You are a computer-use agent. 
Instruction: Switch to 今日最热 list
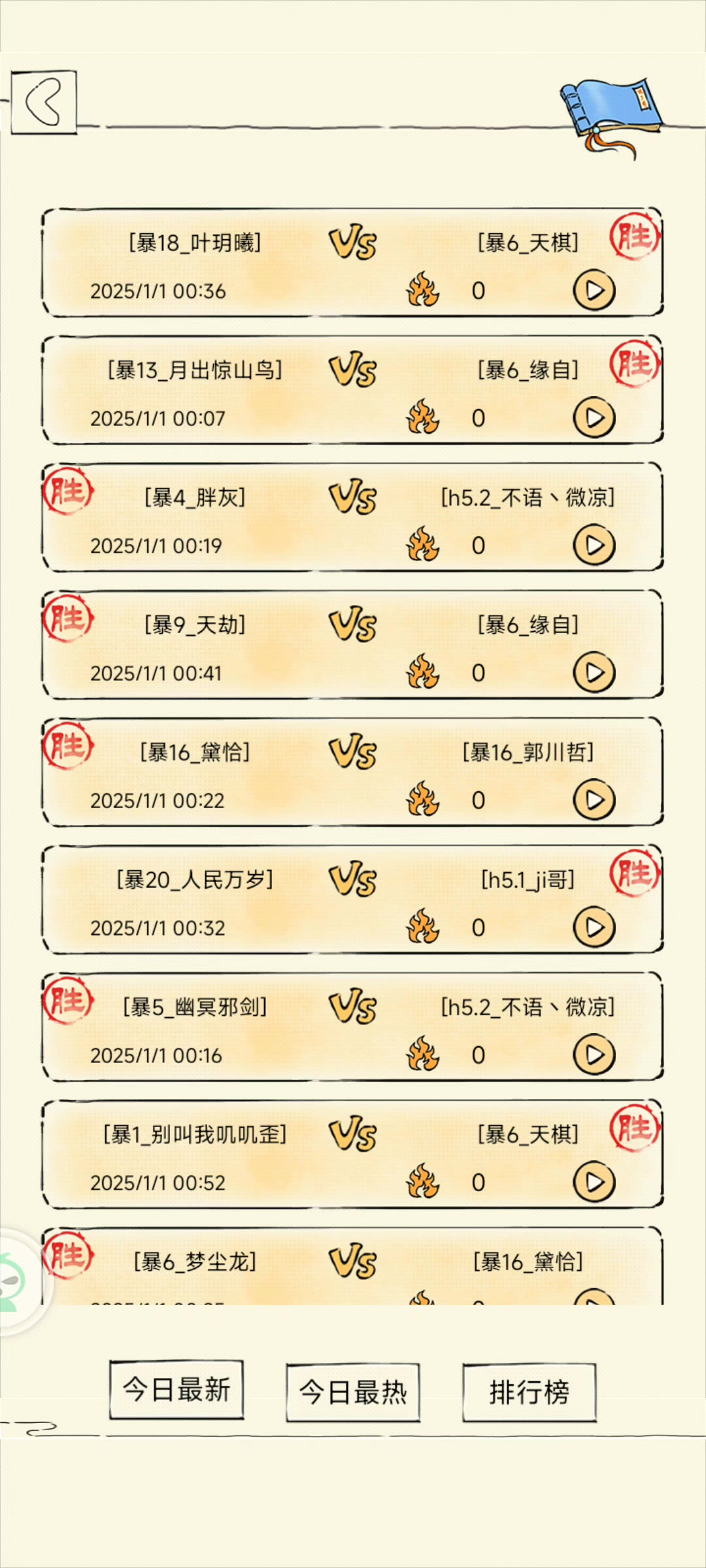(353, 1392)
